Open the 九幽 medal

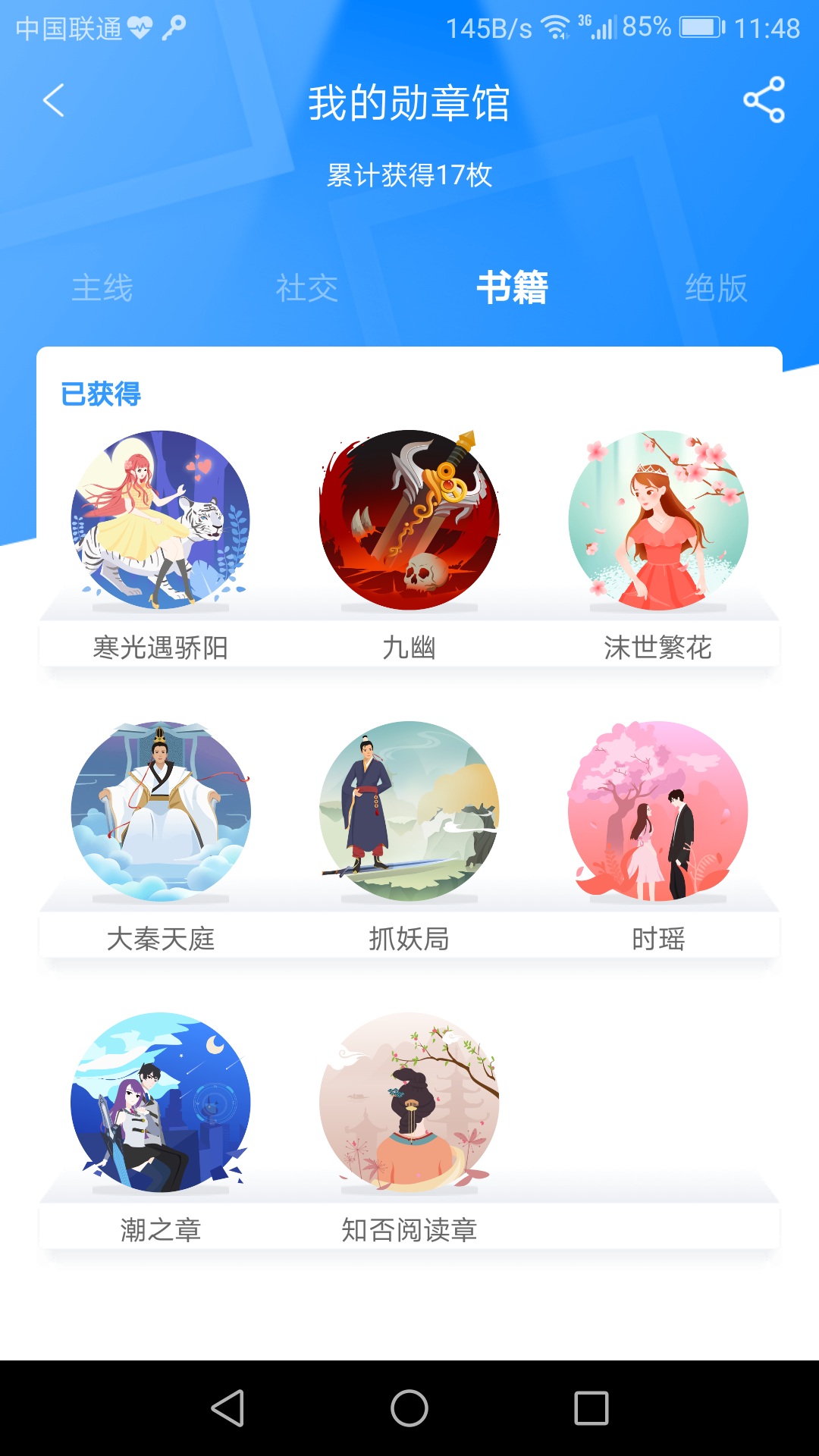[x=409, y=521]
